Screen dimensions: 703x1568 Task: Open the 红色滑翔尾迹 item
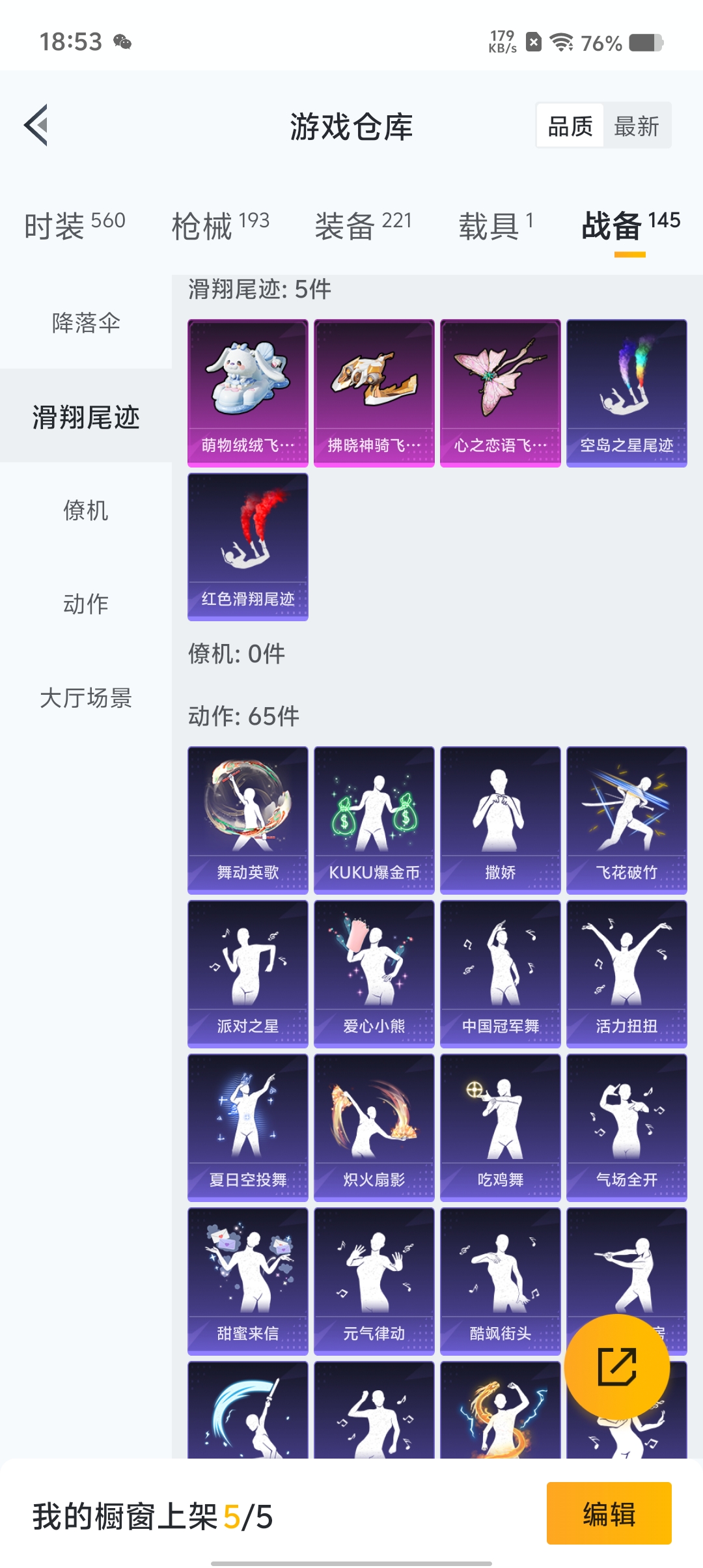coord(247,547)
